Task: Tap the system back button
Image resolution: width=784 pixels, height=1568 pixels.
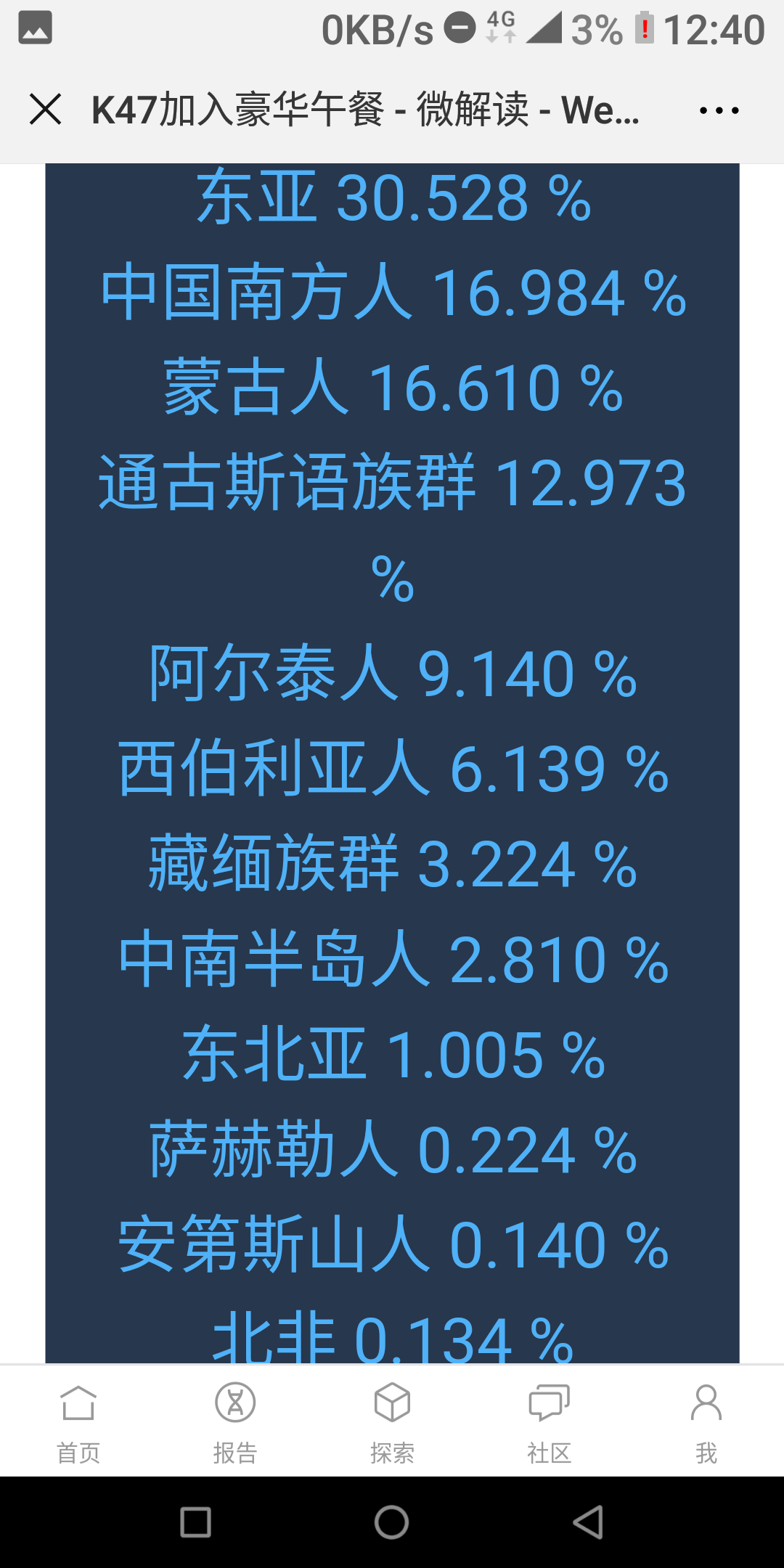Action: click(x=588, y=1522)
